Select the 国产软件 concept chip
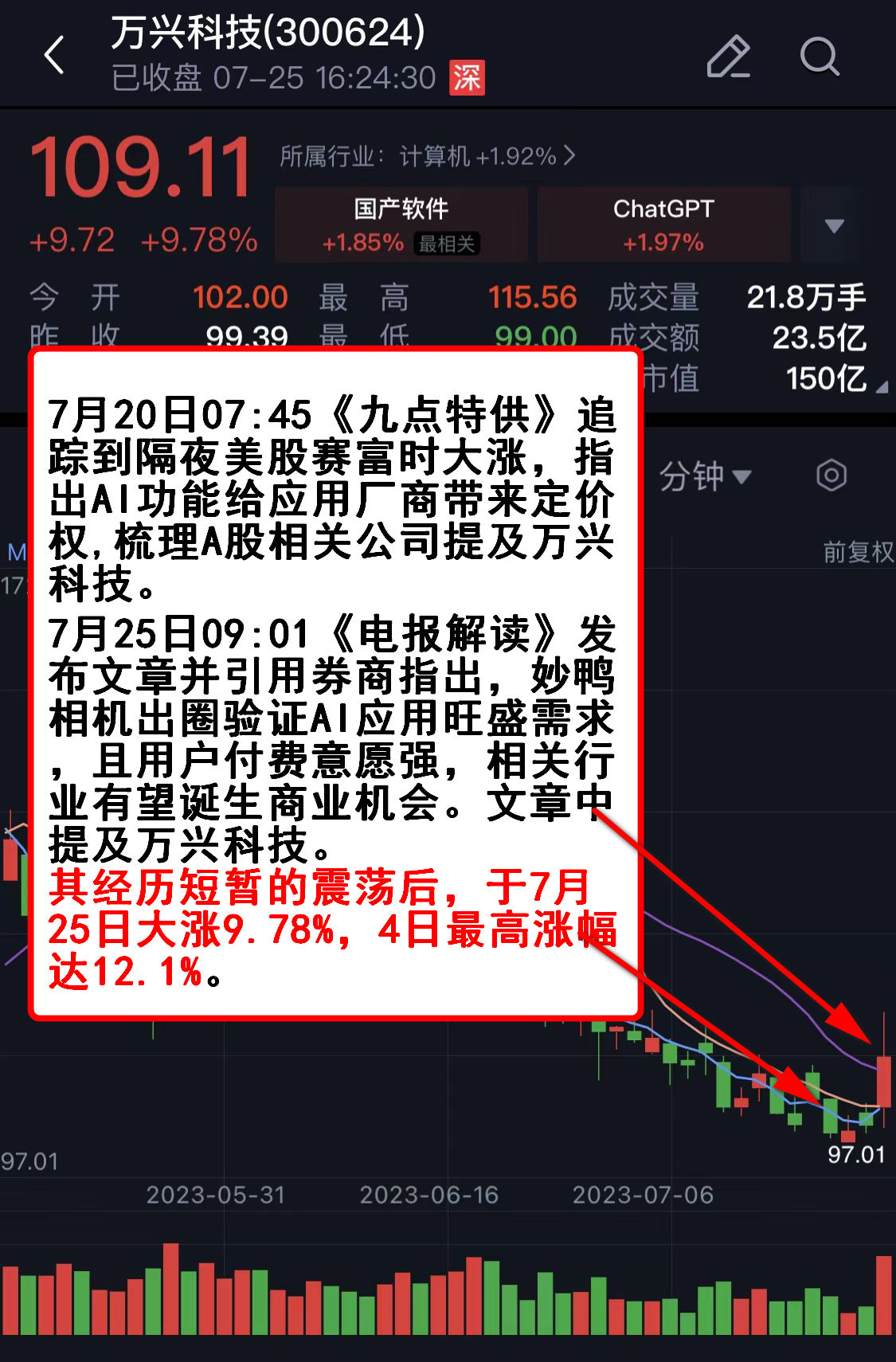The image size is (896, 1362). (401, 225)
